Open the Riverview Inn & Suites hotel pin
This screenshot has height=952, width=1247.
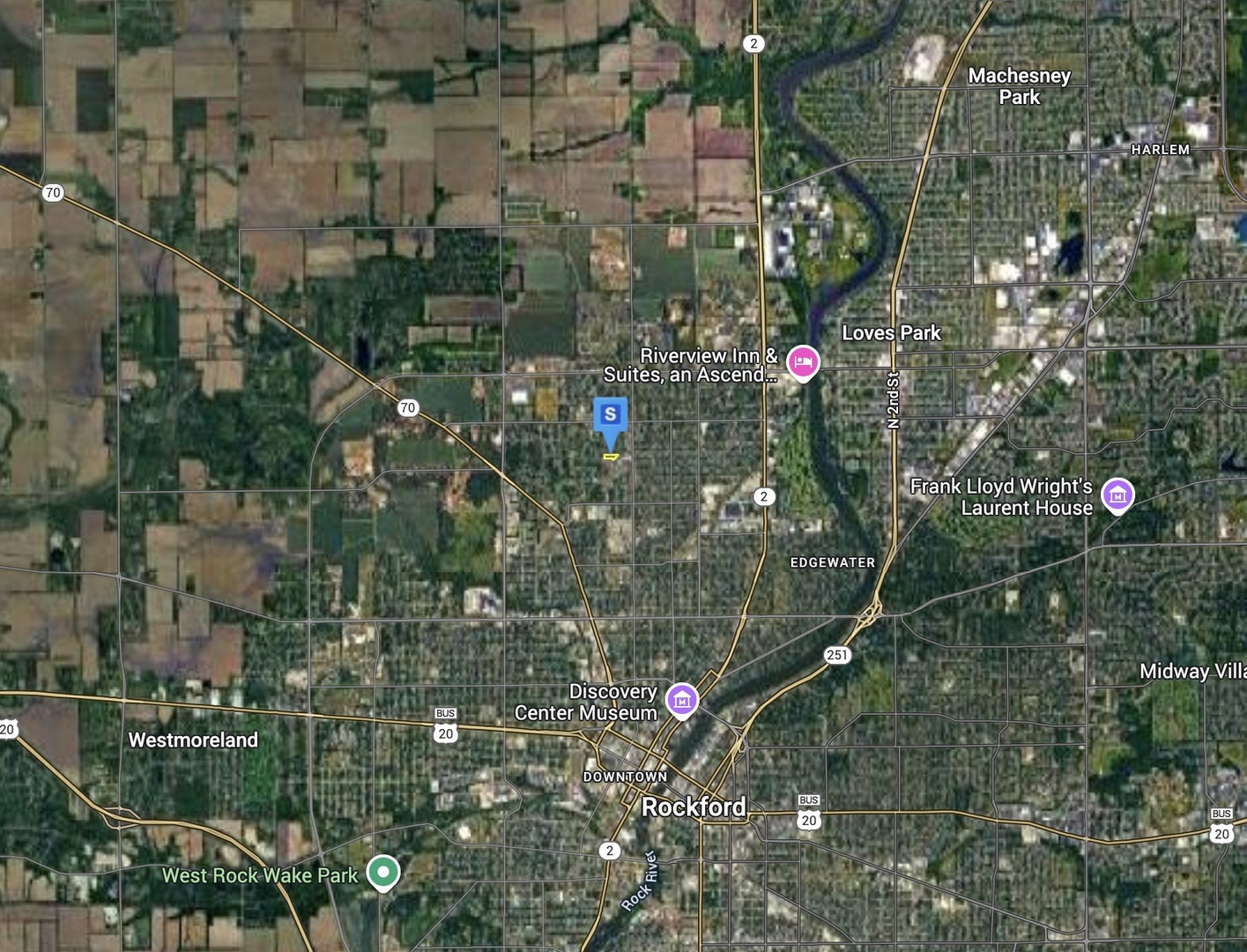[802, 361]
